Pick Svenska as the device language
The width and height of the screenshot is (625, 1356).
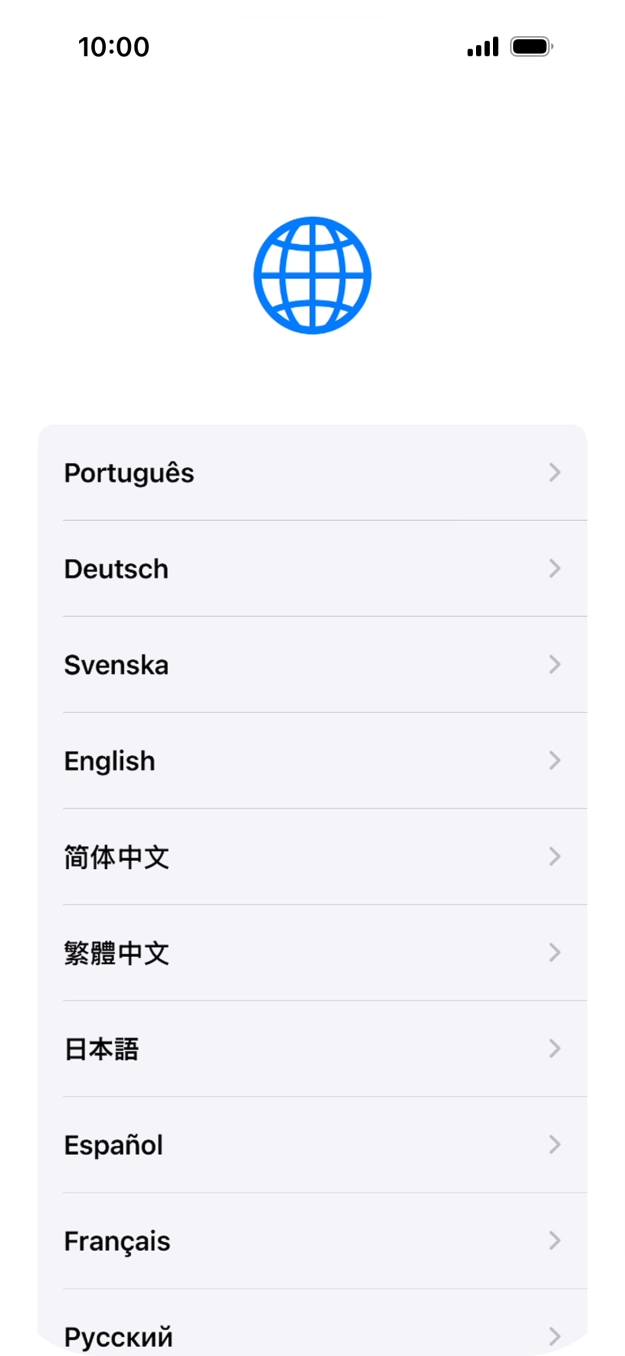(x=312, y=665)
